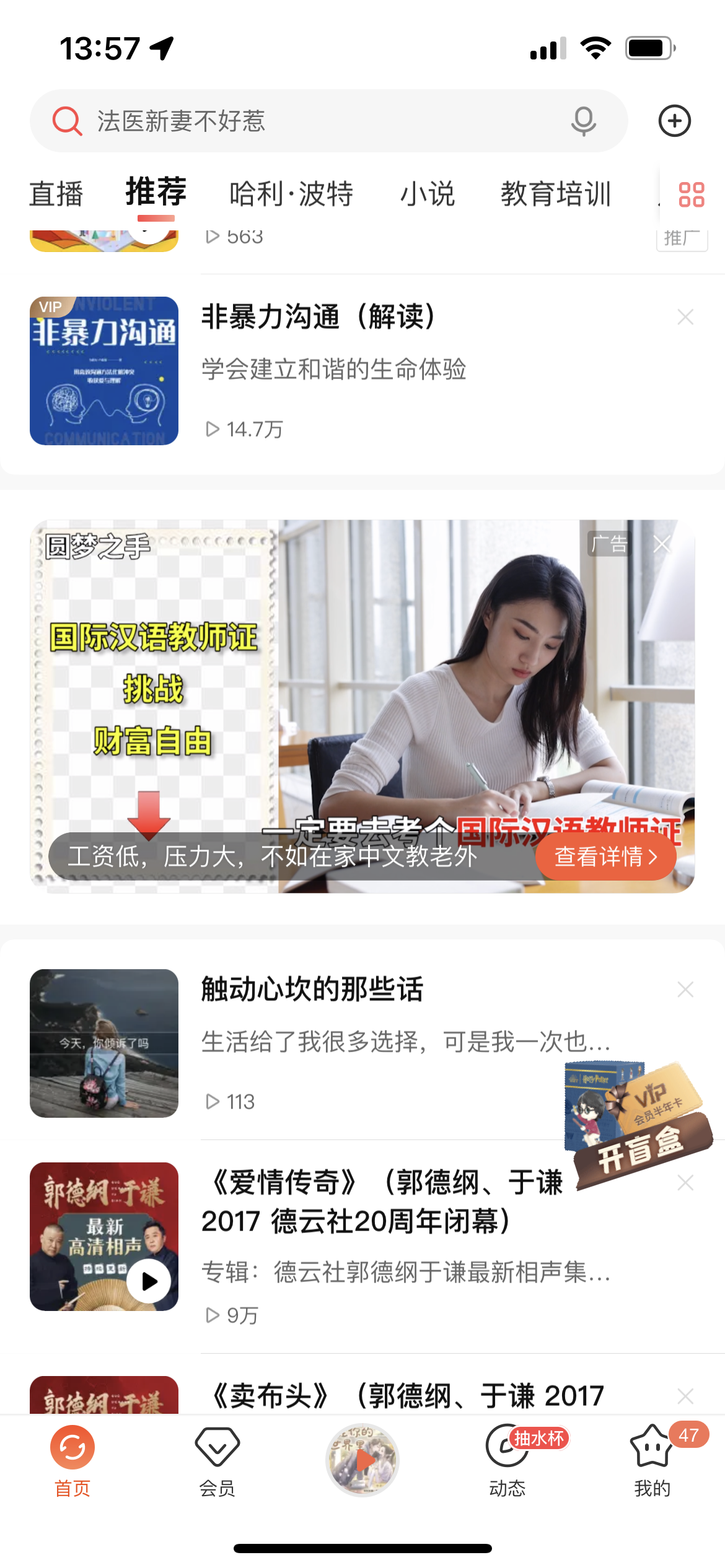
Task: Dismiss the 非暴力沟通 recommendation
Action: click(x=685, y=317)
